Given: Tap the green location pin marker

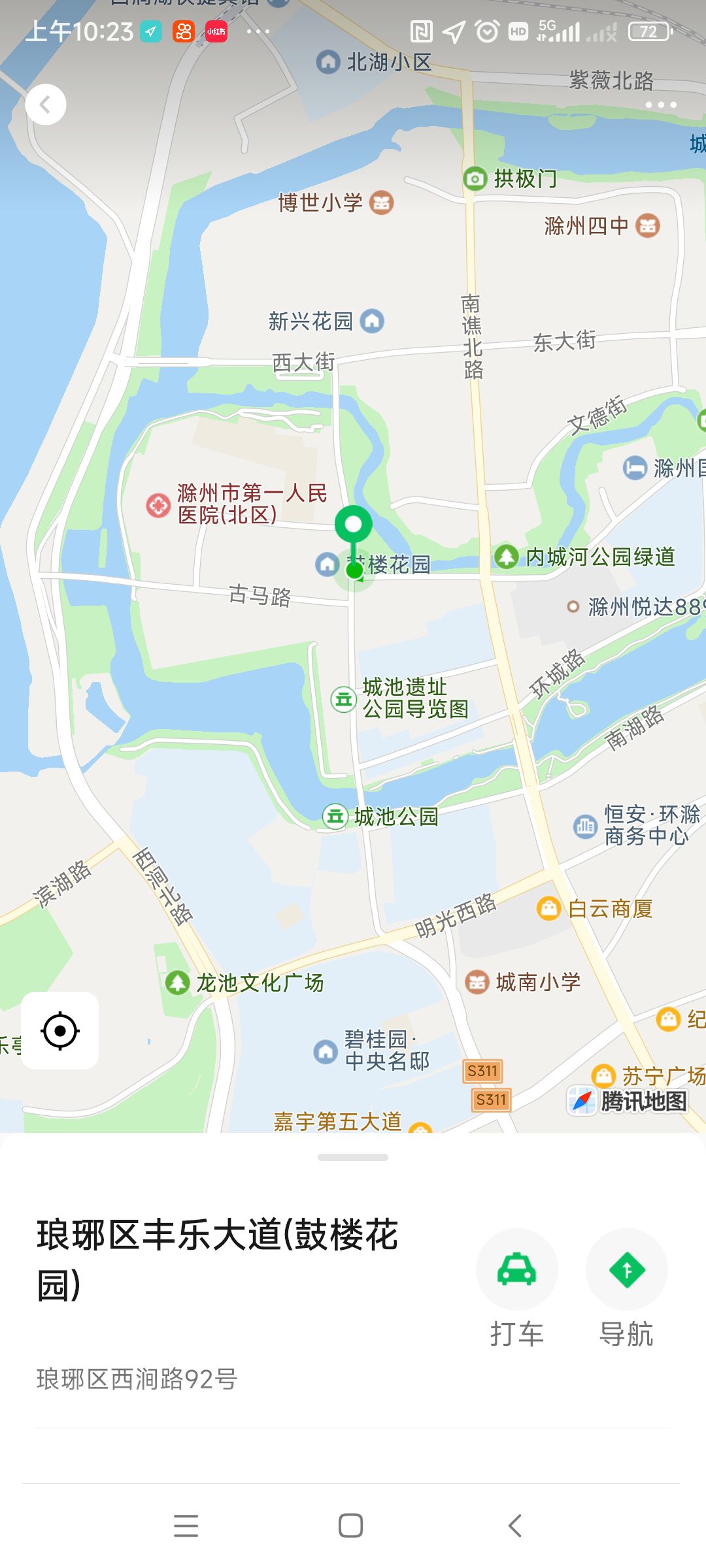Looking at the screenshot, I should coord(354,525).
